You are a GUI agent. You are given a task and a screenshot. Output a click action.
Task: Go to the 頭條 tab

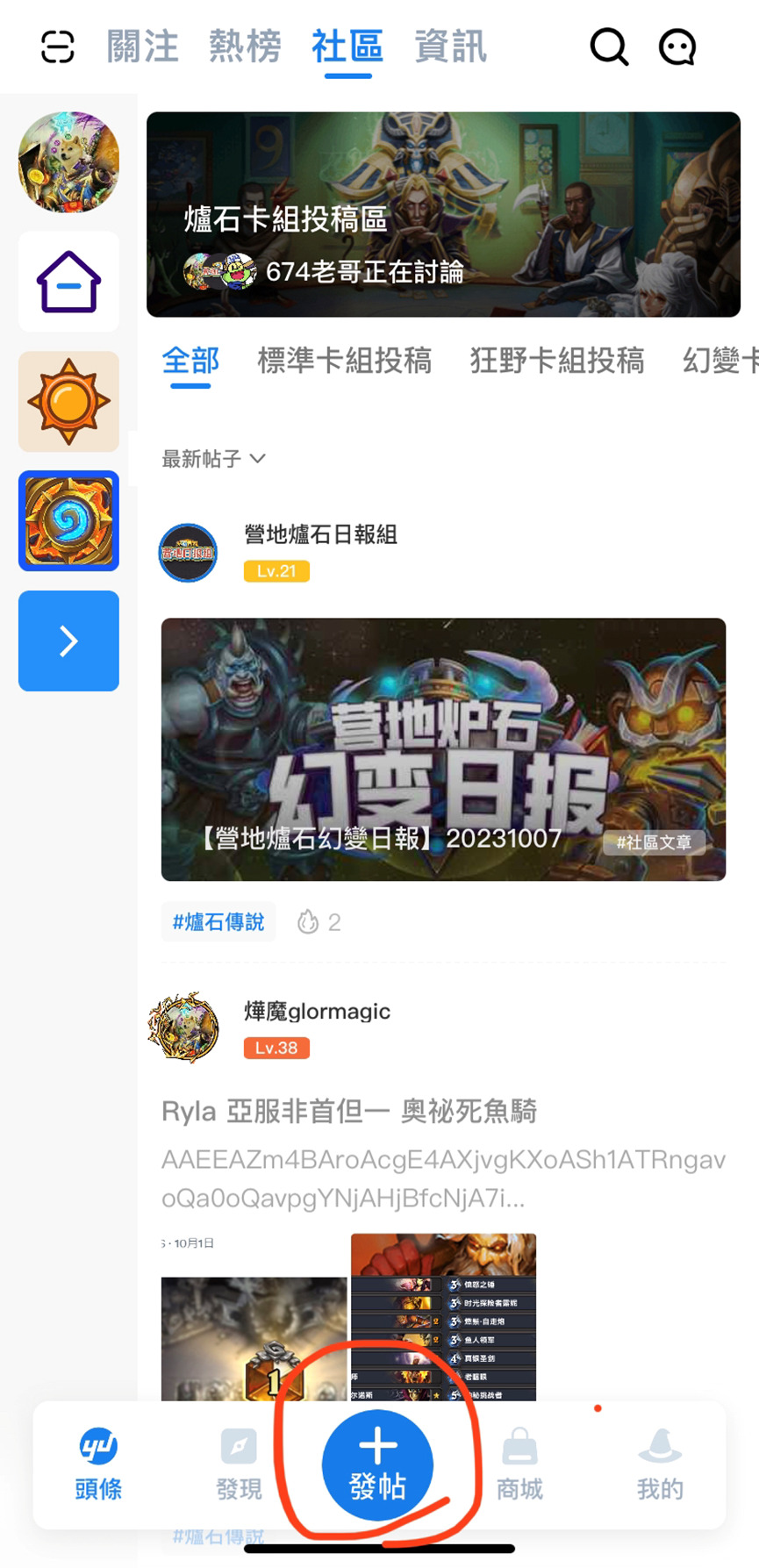(x=97, y=1465)
